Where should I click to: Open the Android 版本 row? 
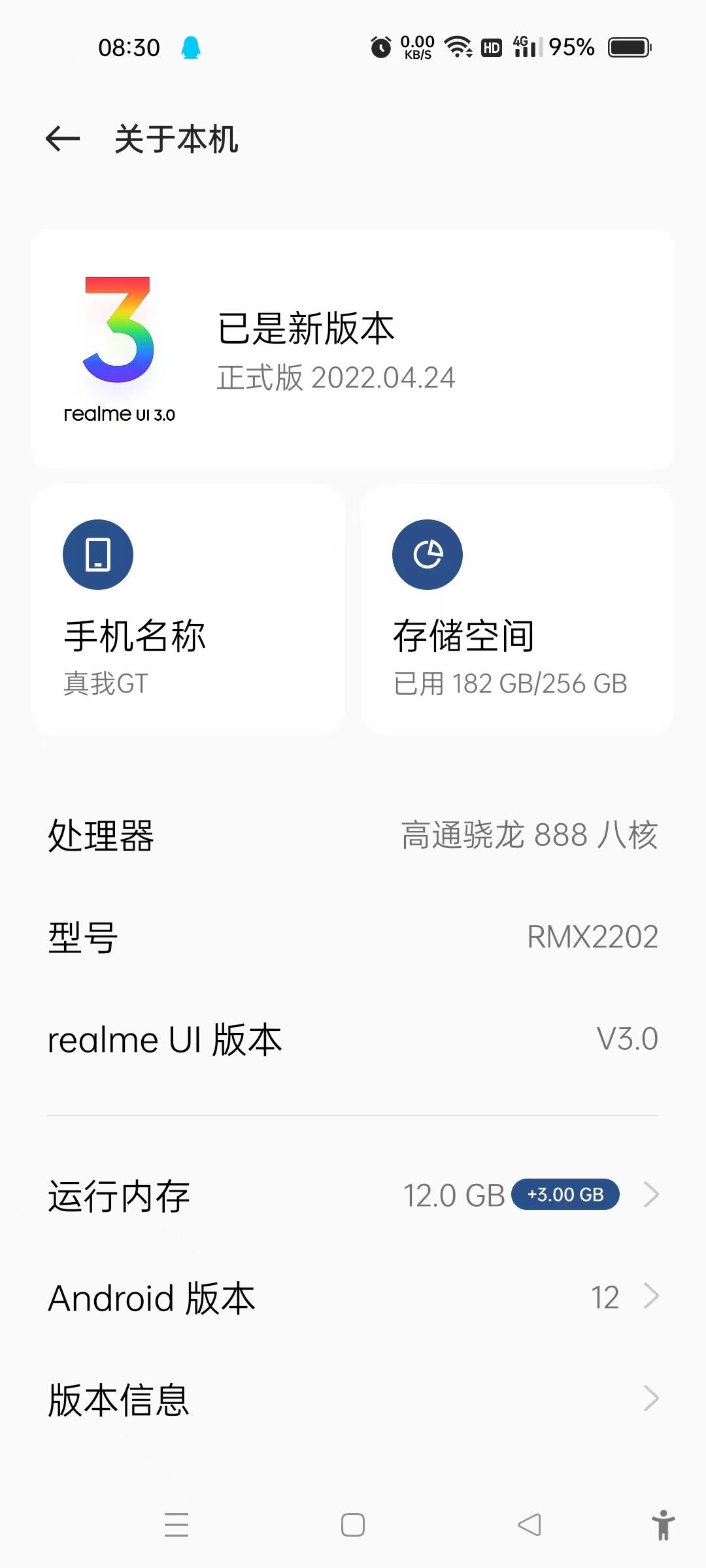[x=353, y=1298]
